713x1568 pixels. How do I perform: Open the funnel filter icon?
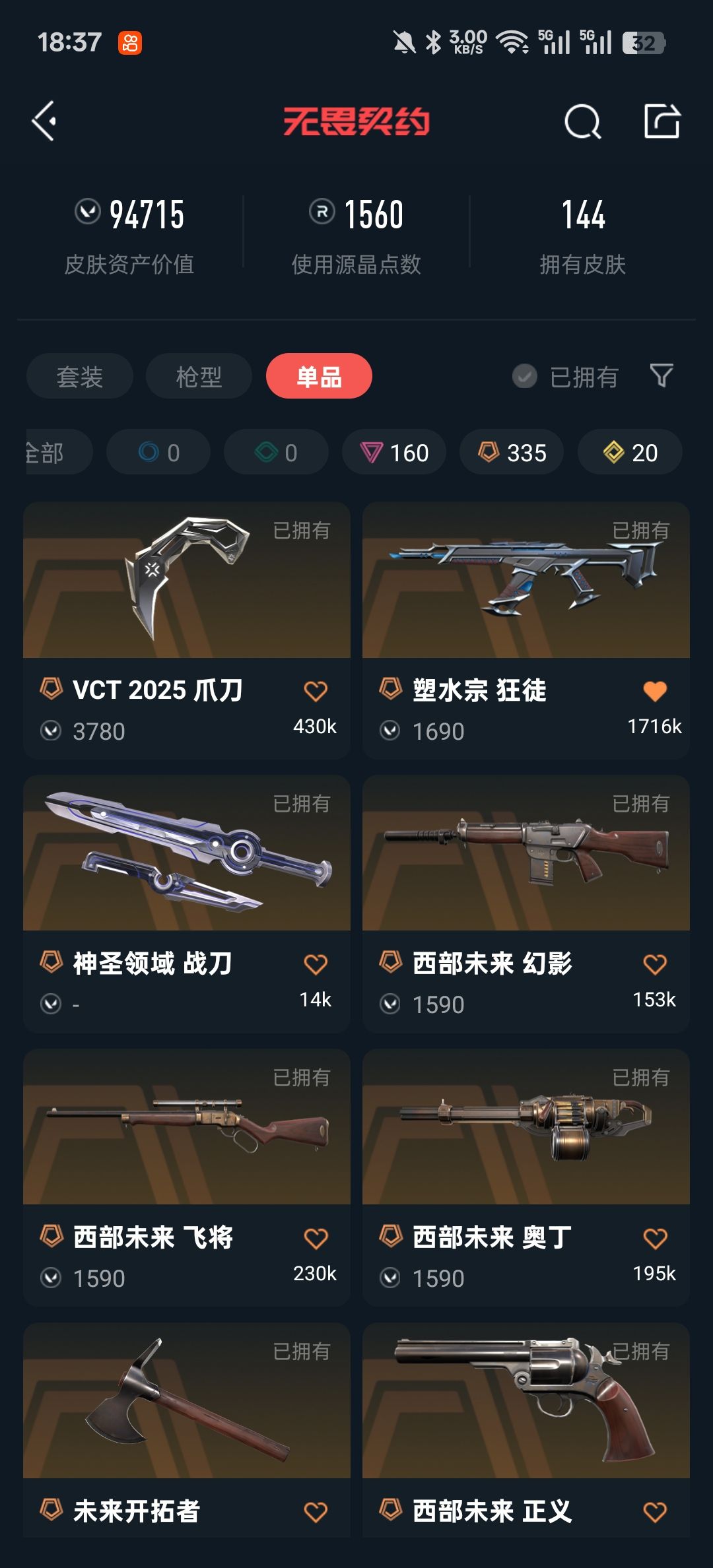click(x=662, y=376)
